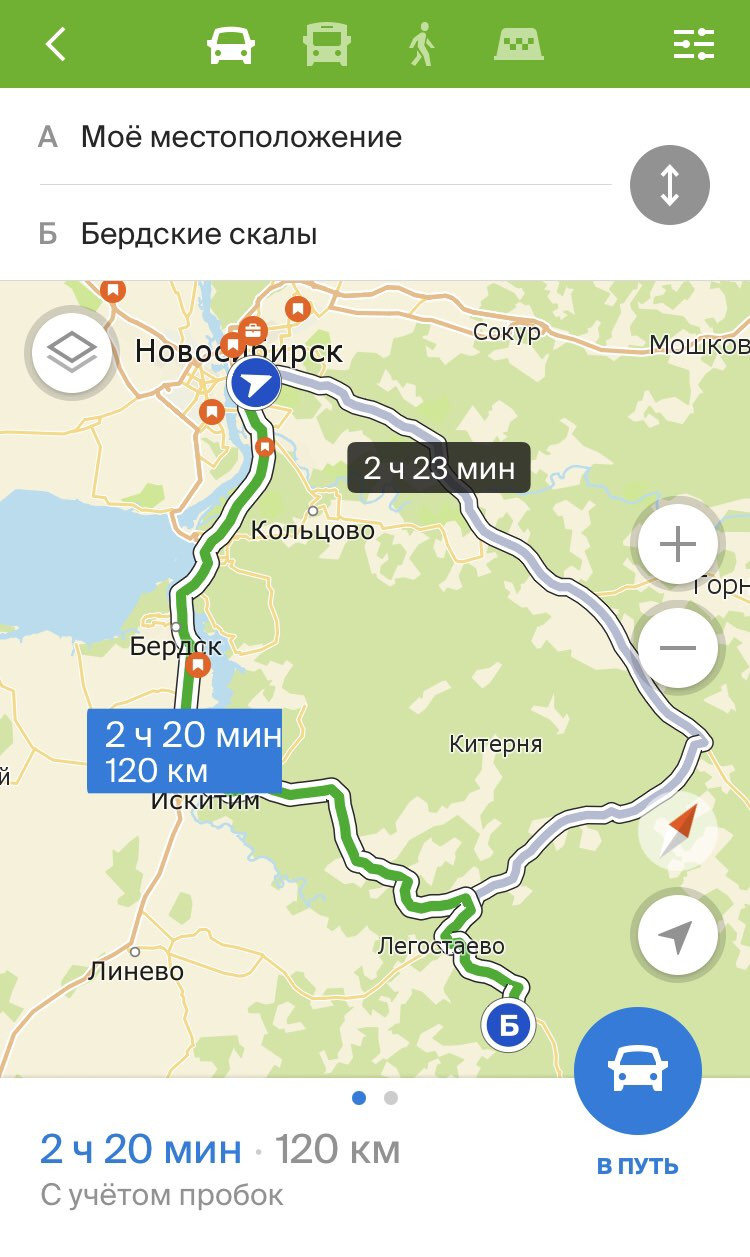Open the map layers button
750x1257 pixels.
[x=72, y=351]
